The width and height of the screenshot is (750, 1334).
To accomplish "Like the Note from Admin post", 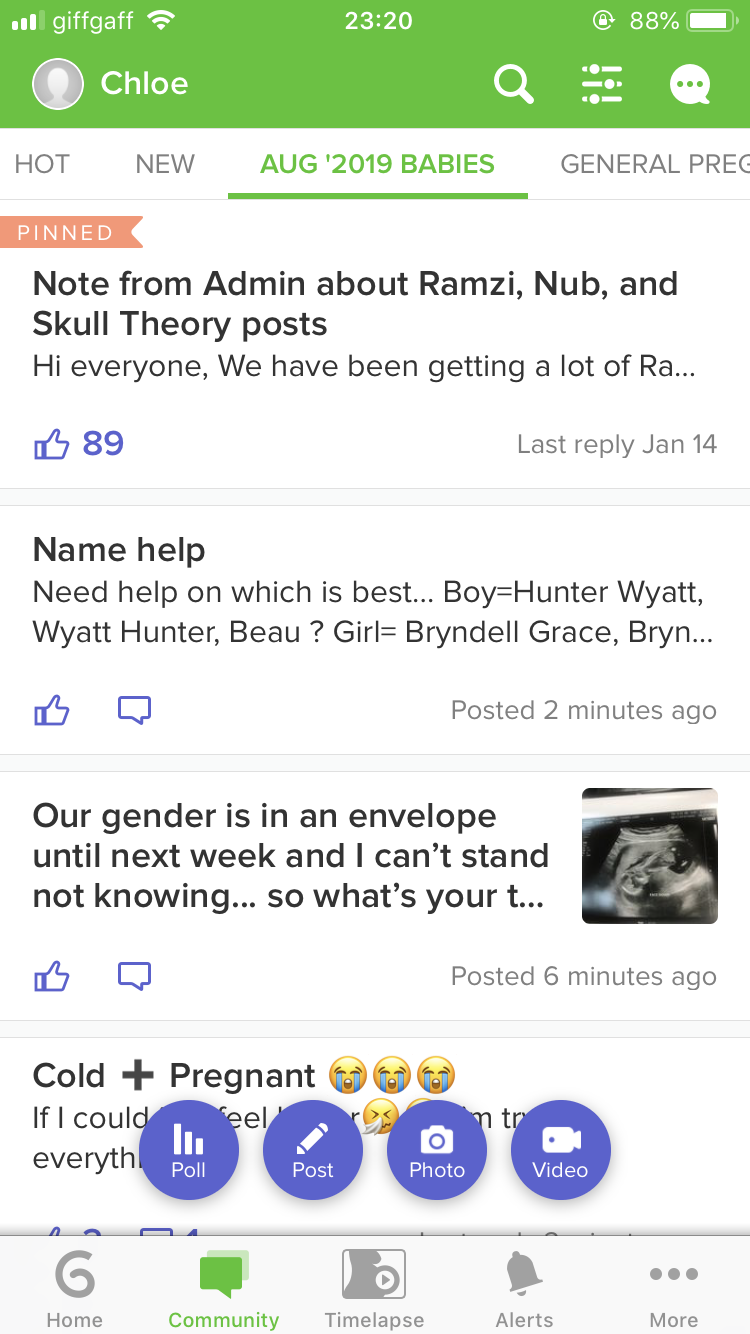I will tap(52, 444).
